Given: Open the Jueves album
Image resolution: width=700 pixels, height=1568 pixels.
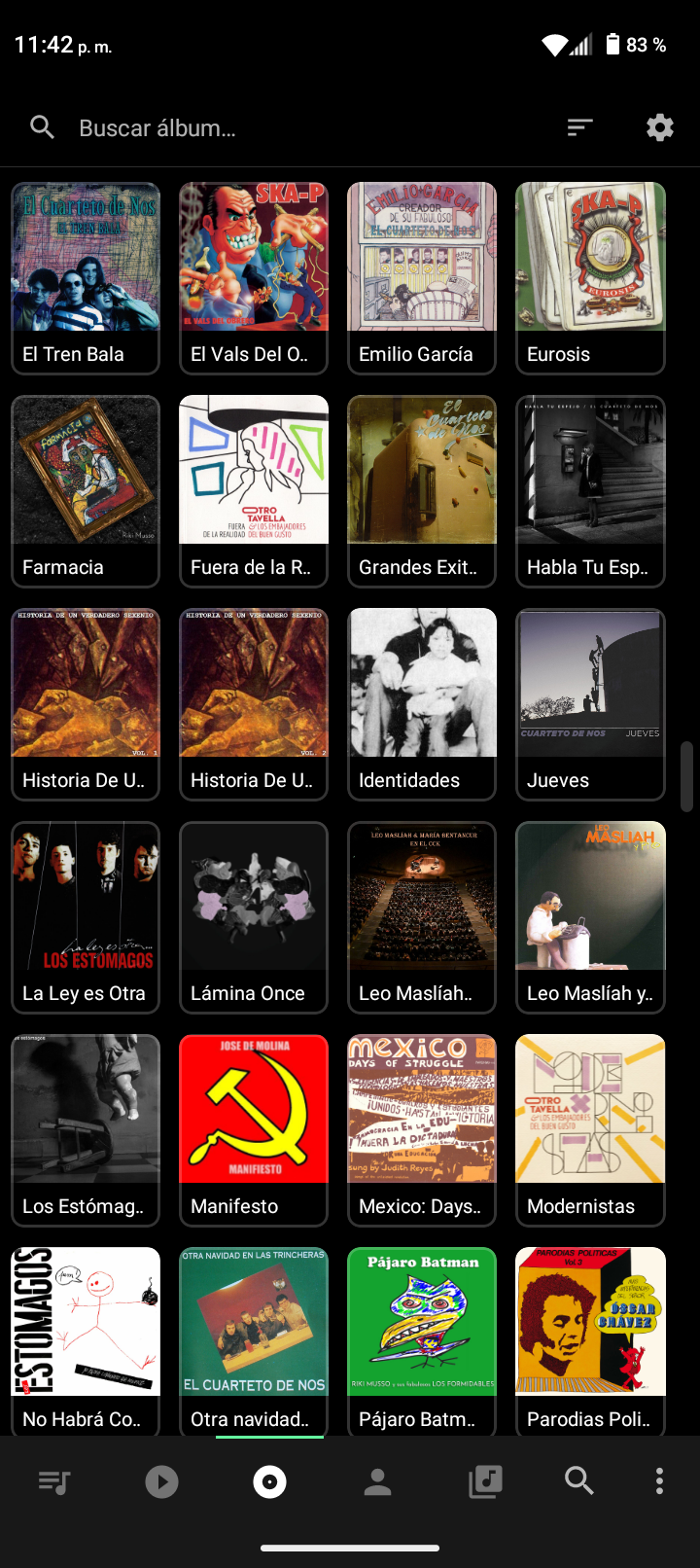Looking at the screenshot, I should pyautogui.click(x=590, y=704).
